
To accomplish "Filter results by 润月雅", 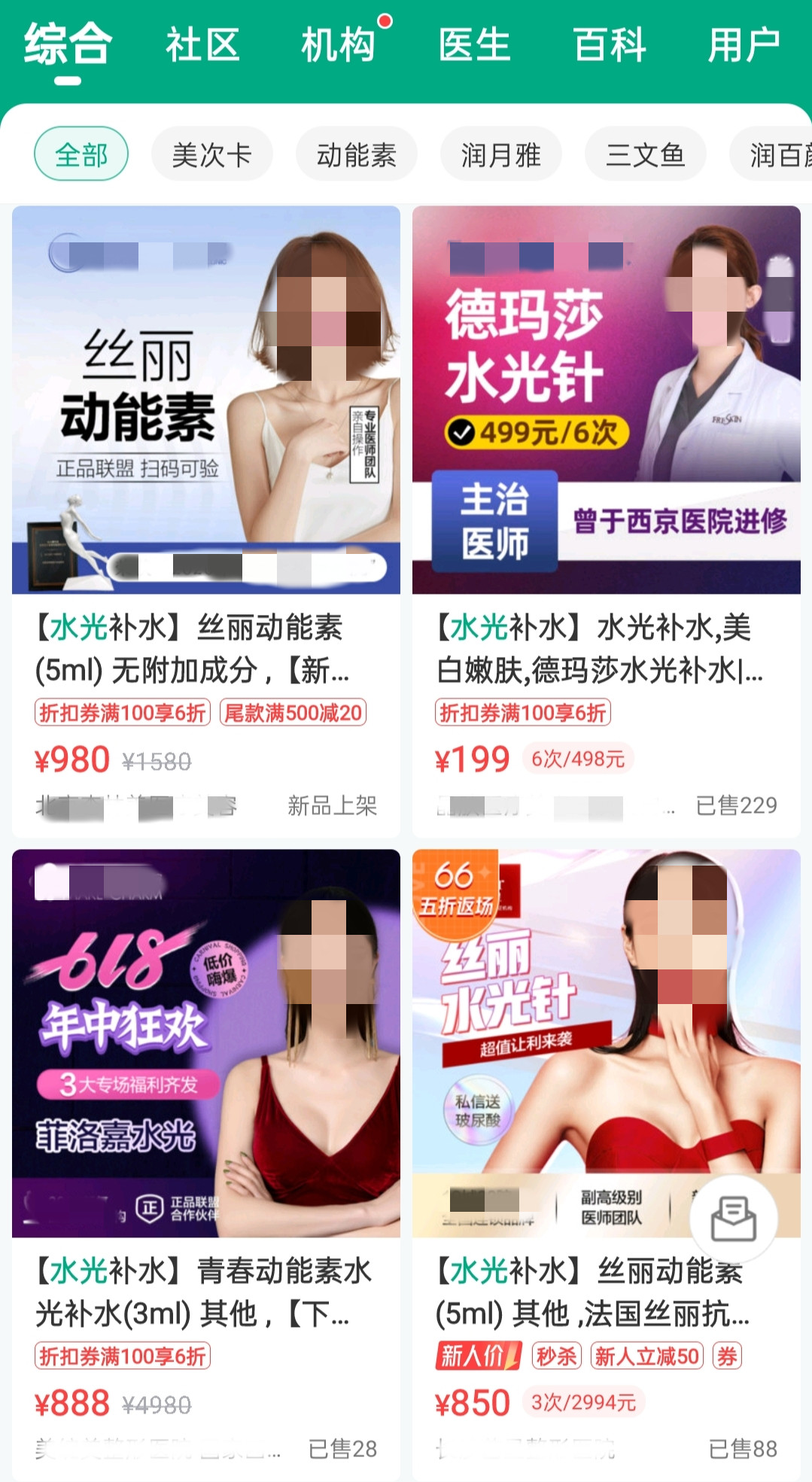I will tap(501, 153).
